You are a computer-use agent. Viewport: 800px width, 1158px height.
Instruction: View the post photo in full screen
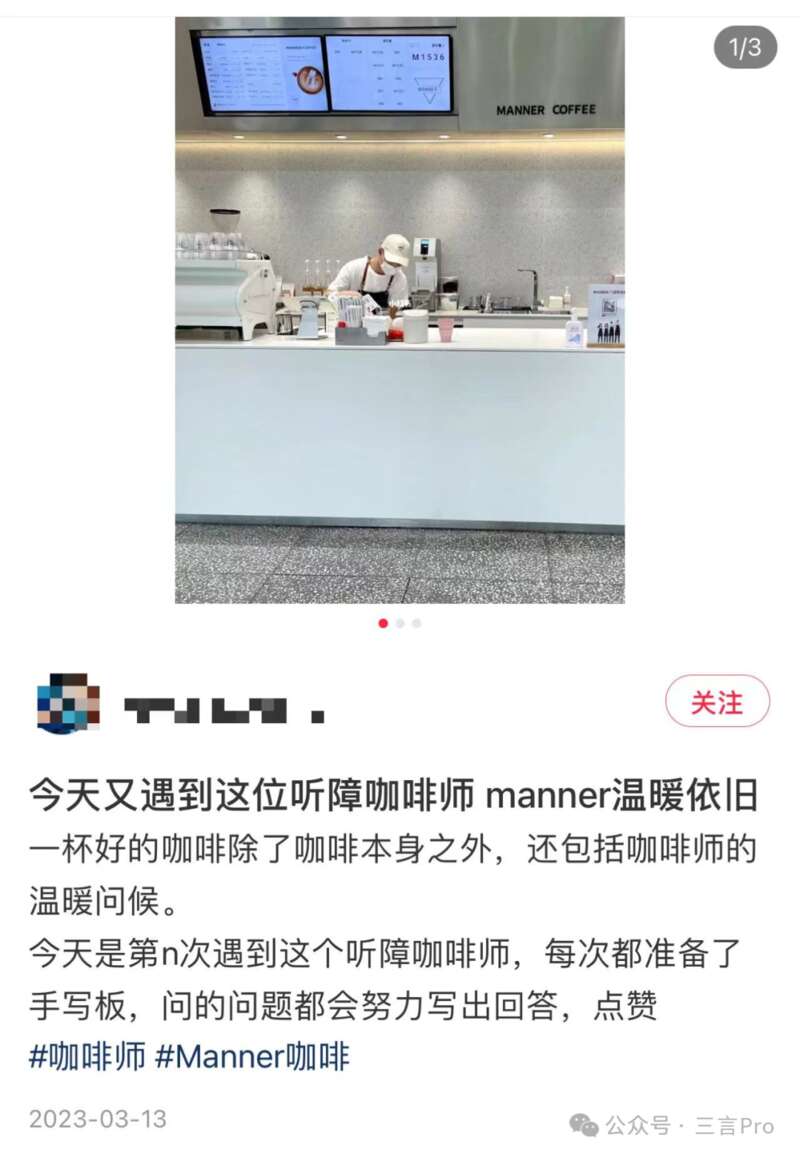[x=400, y=310]
